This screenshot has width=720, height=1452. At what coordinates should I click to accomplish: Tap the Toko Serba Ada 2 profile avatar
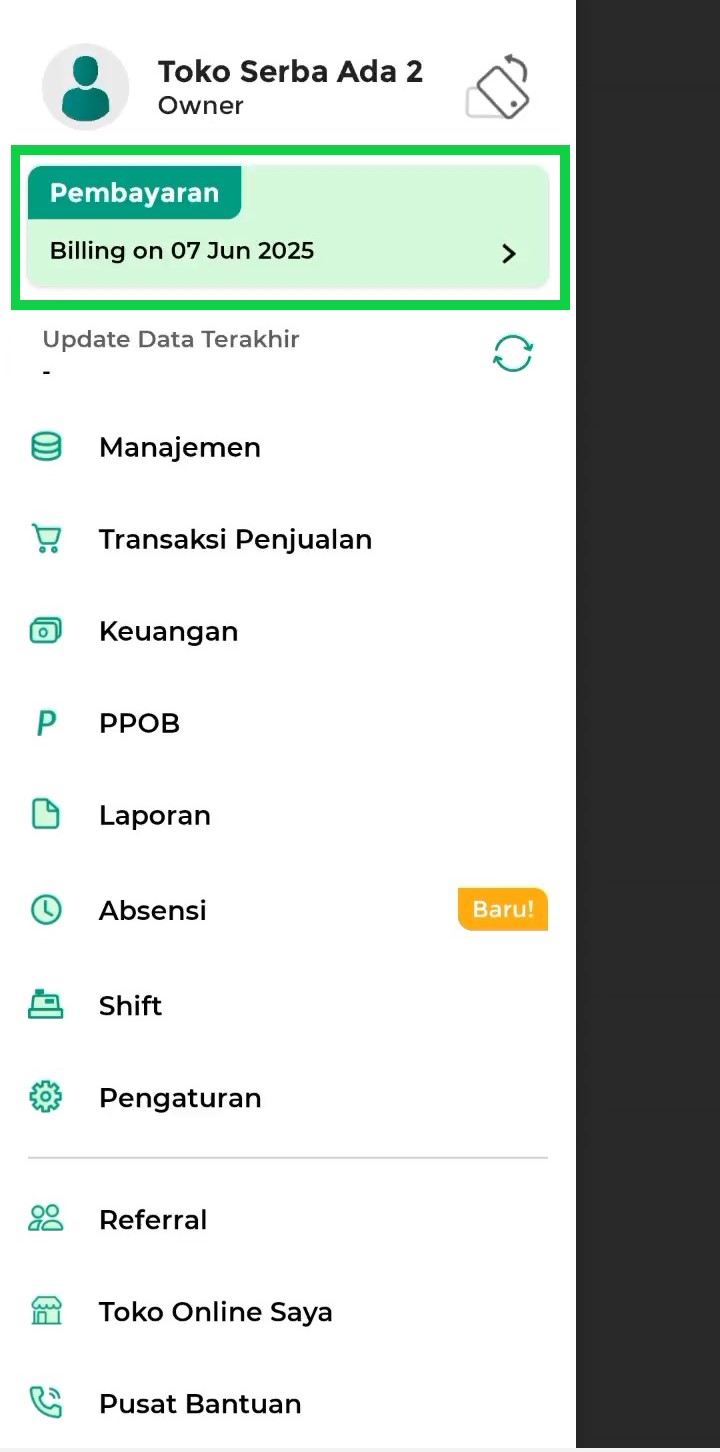pyautogui.click(x=86, y=87)
